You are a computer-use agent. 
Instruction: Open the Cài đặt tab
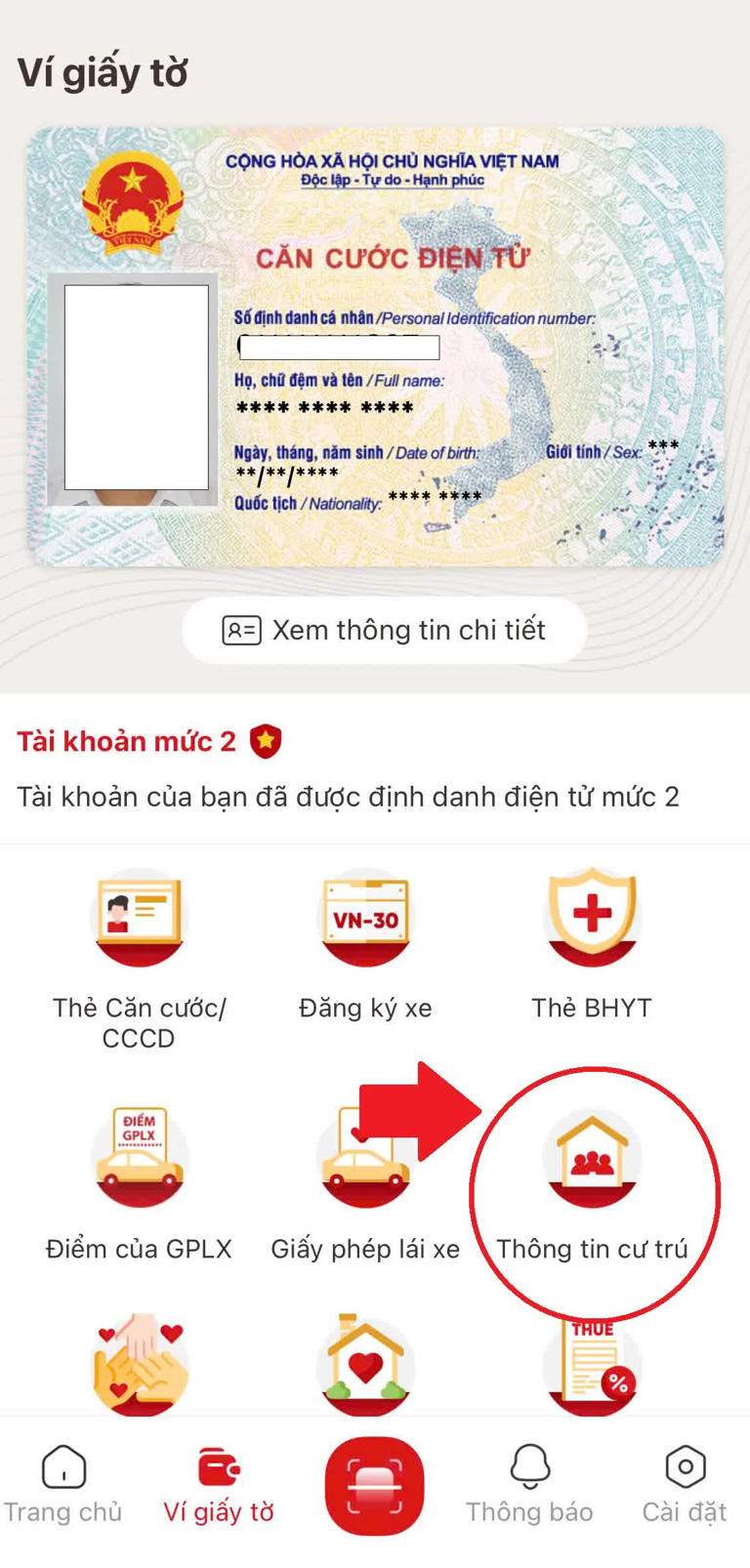tap(685, 1484)
